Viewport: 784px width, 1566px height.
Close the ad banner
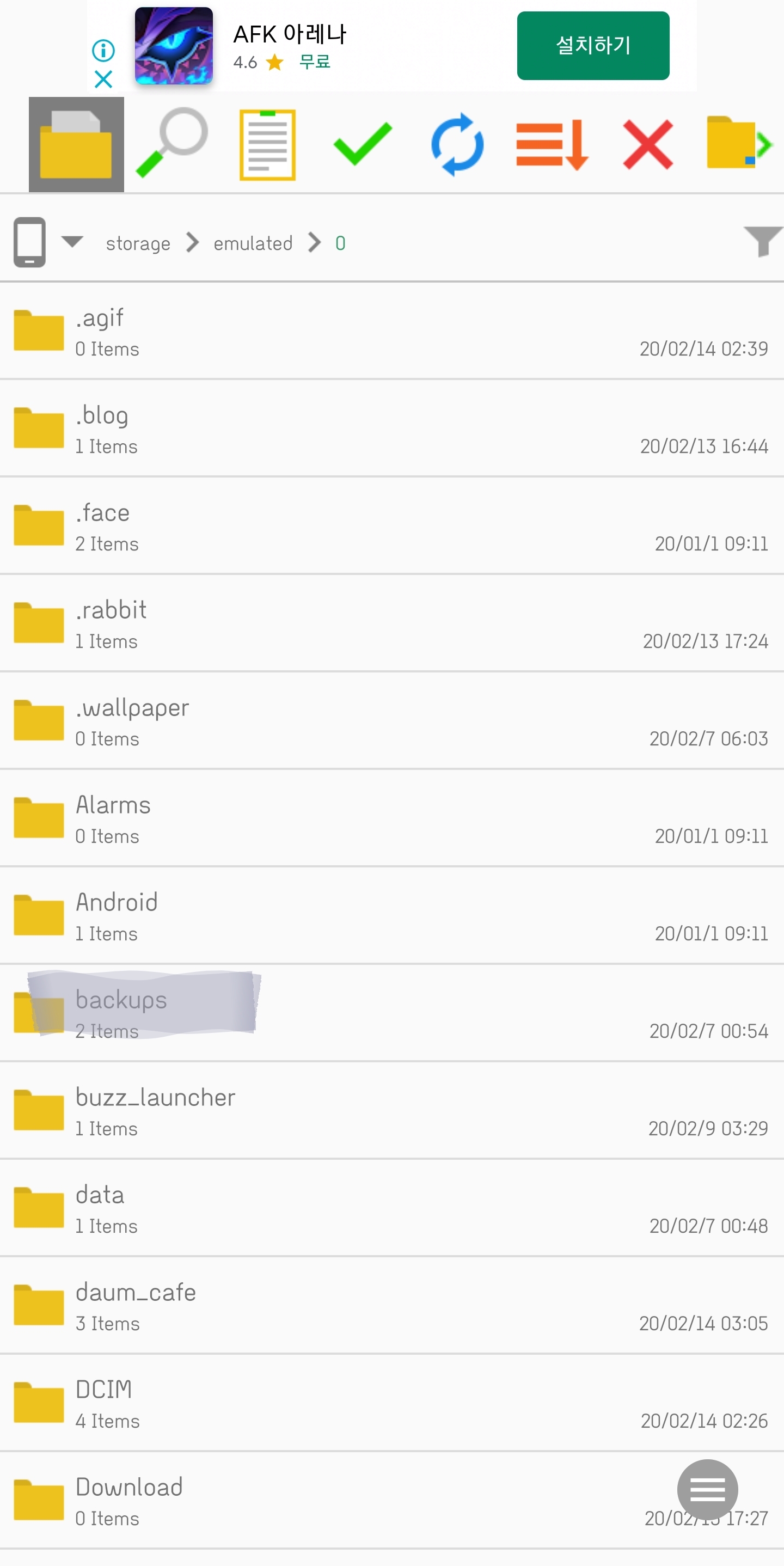click(103, 79)
